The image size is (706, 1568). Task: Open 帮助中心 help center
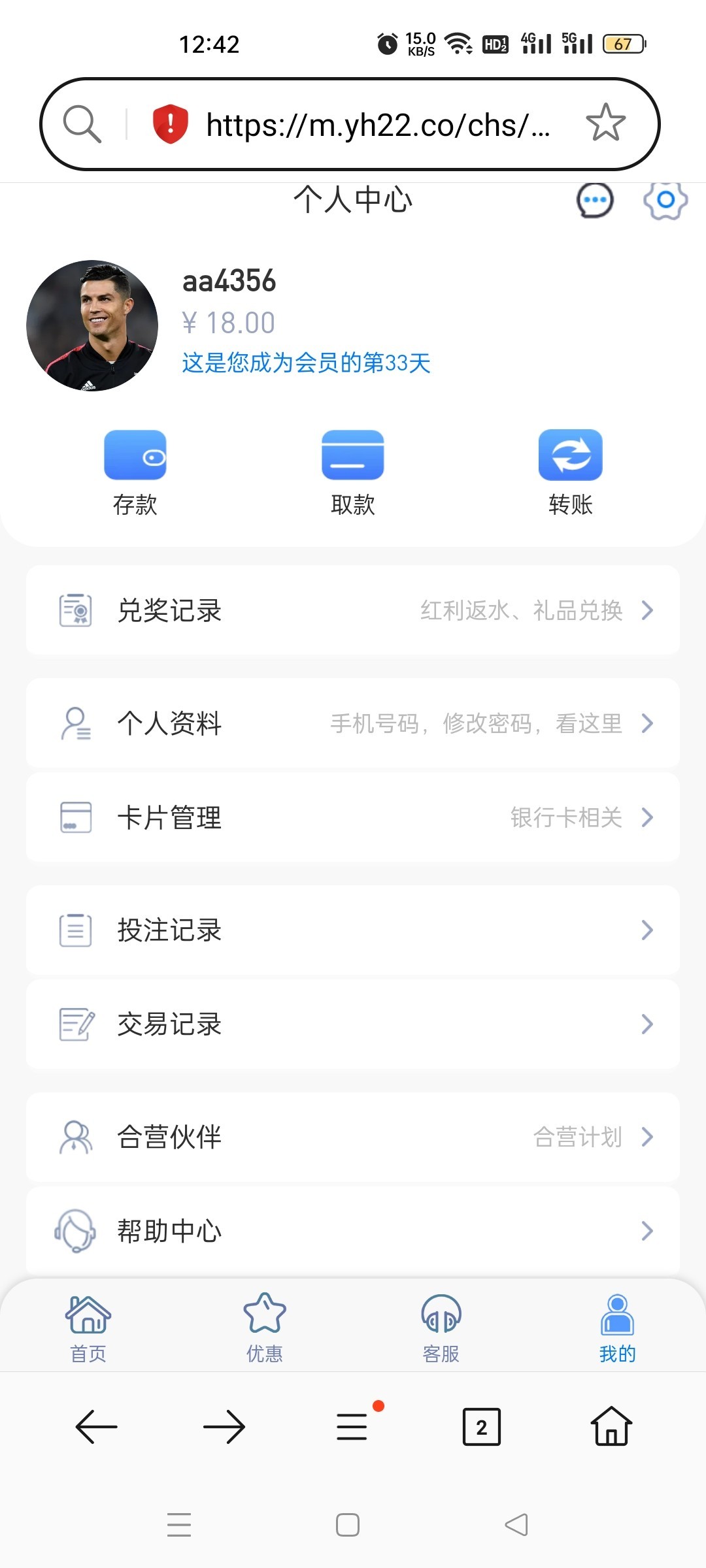tap(353, 1231)
